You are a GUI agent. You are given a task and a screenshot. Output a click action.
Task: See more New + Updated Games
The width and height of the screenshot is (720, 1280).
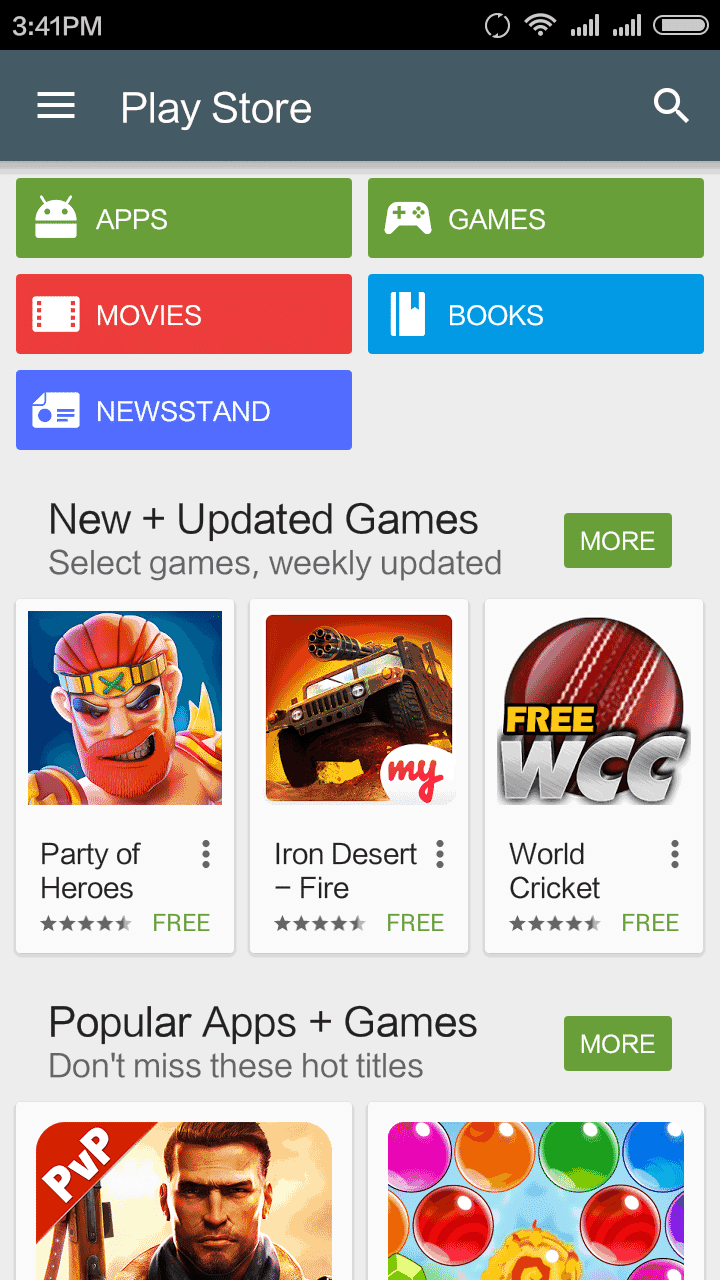(x=617, y=541)
